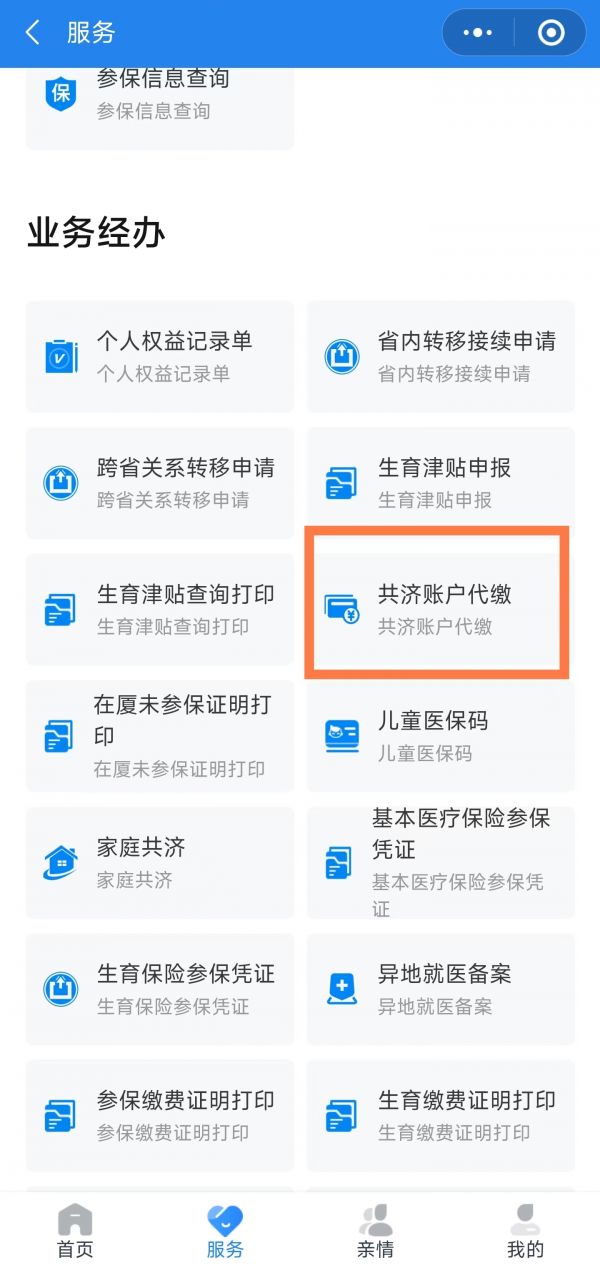Select 儿童医保码
Viewport: 600px width, 1270px height.
(x=440, y=736)
